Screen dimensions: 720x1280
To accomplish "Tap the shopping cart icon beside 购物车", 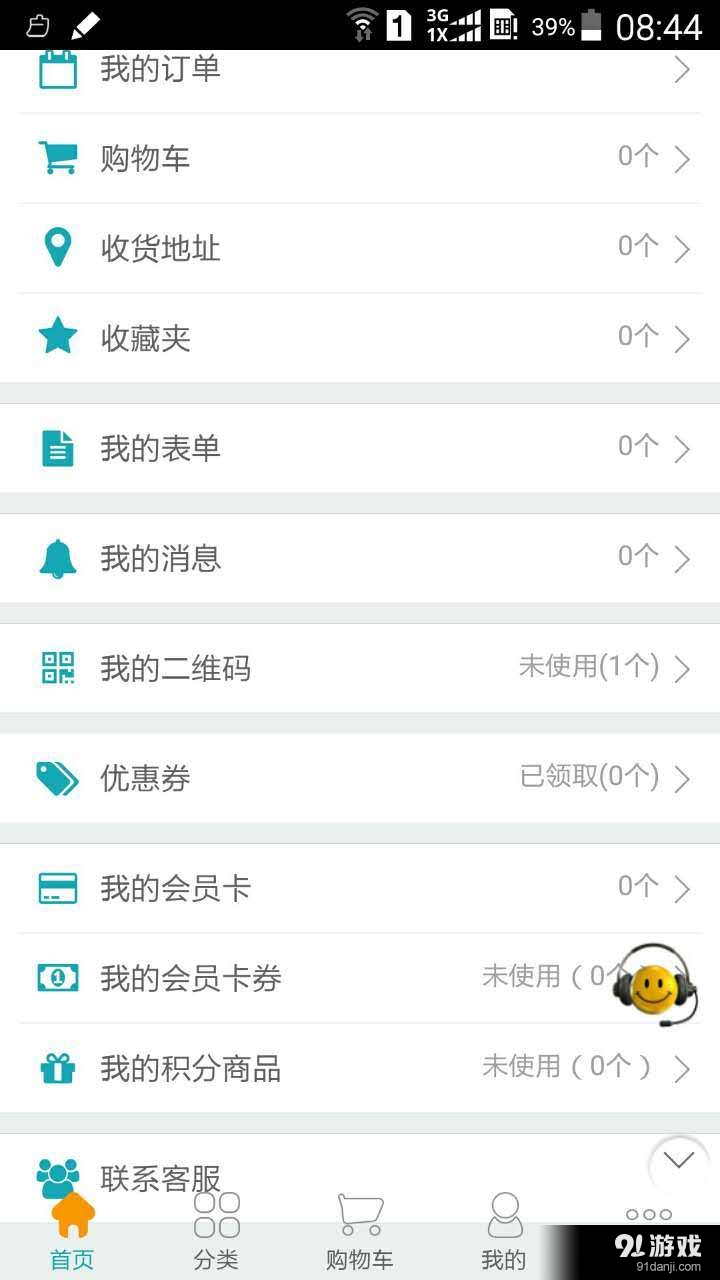I will [57, 158].
